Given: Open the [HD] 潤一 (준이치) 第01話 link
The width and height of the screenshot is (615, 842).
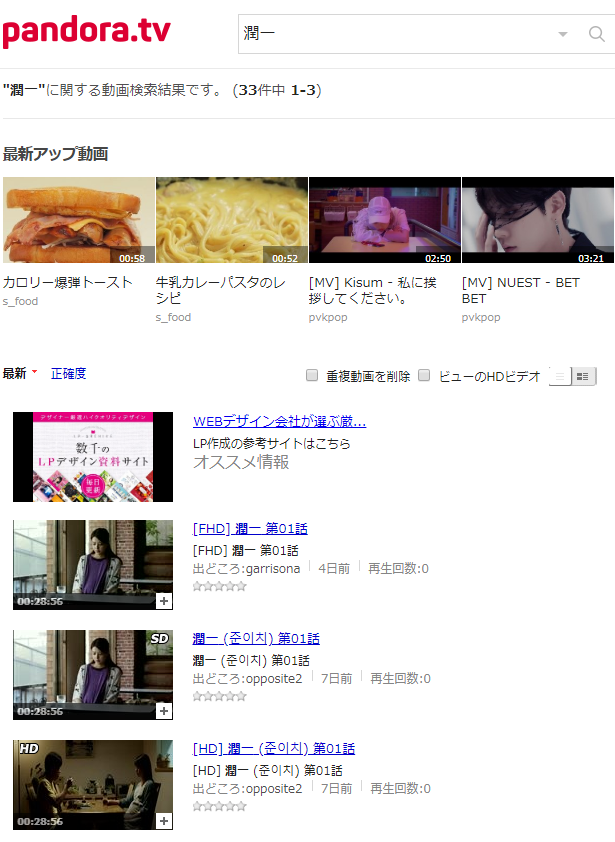Looking at the screenshot, I should coord(273,749).
